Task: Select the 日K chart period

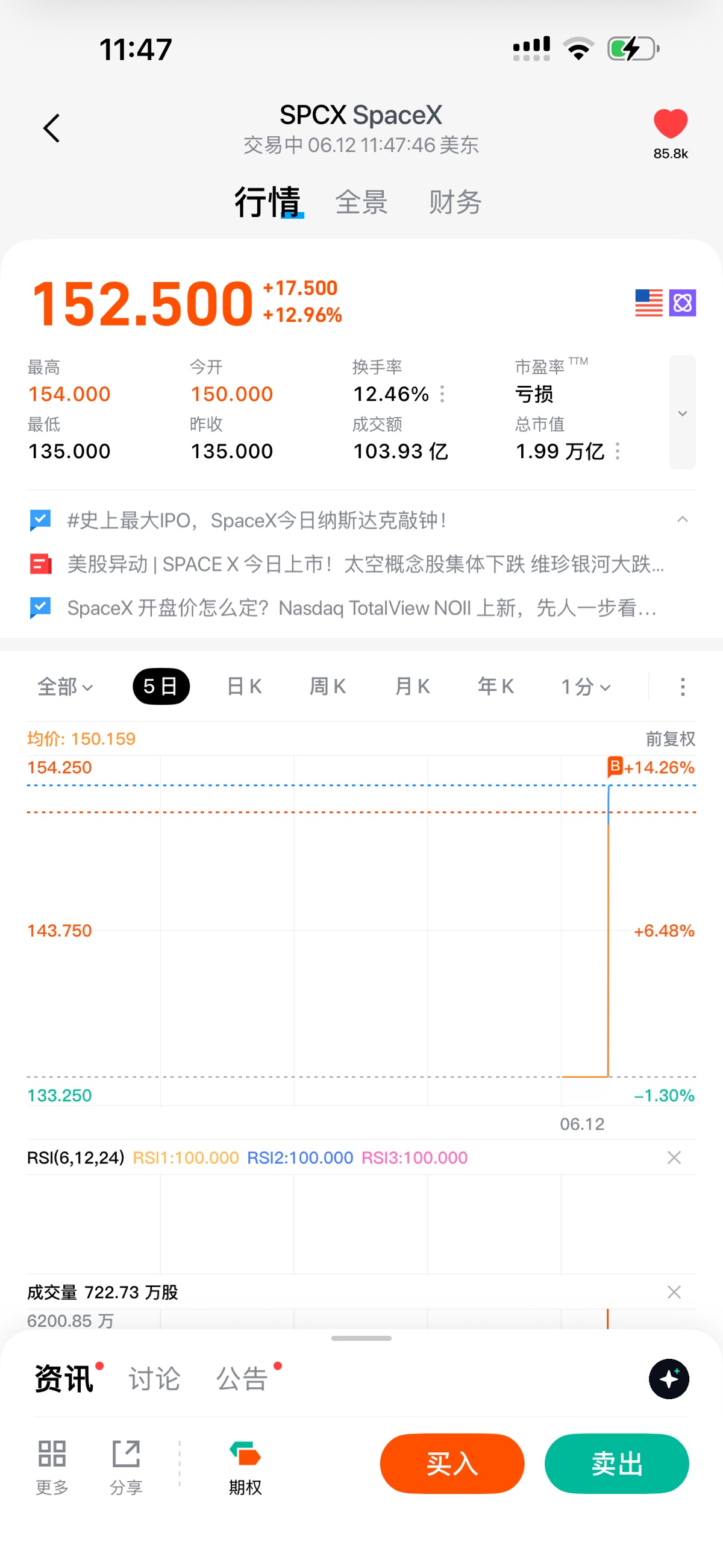Action: click(244, 687)
